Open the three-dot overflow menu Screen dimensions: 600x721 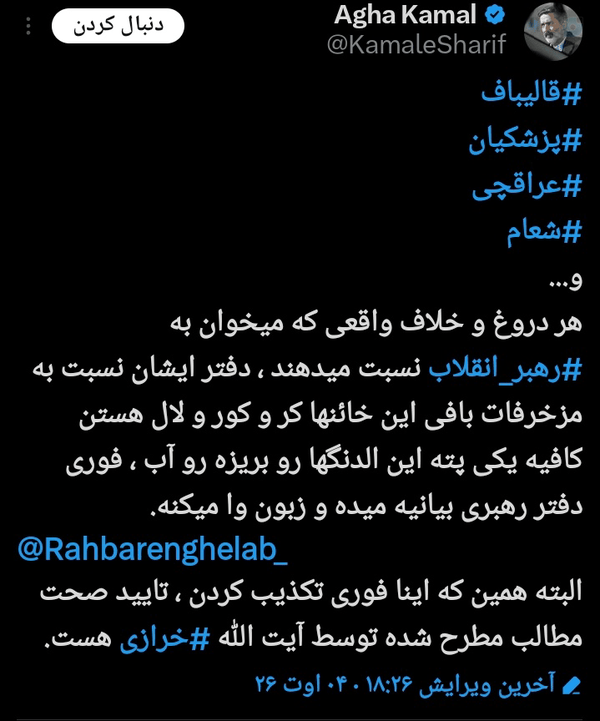29,26
